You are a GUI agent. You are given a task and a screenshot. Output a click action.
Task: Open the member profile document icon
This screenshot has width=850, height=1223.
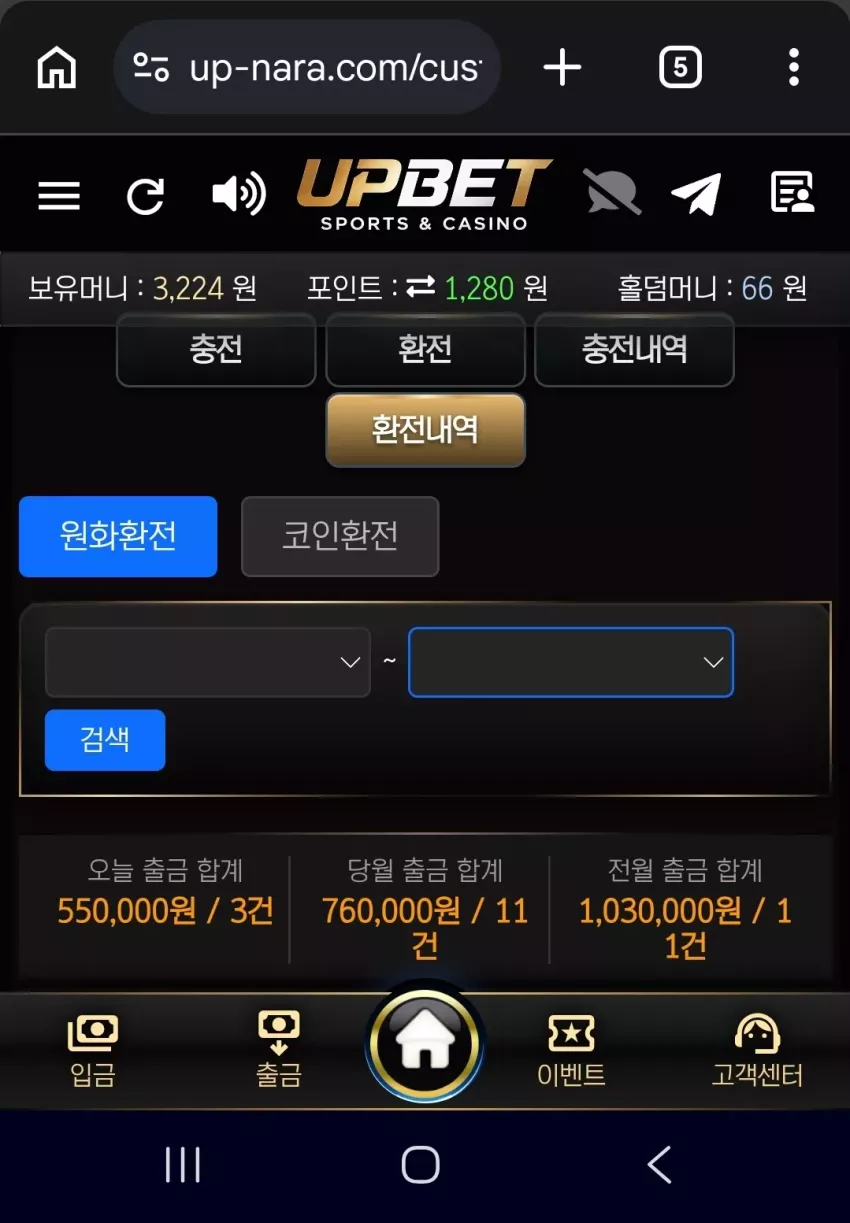pyautogui.click(x=792, y=192)
